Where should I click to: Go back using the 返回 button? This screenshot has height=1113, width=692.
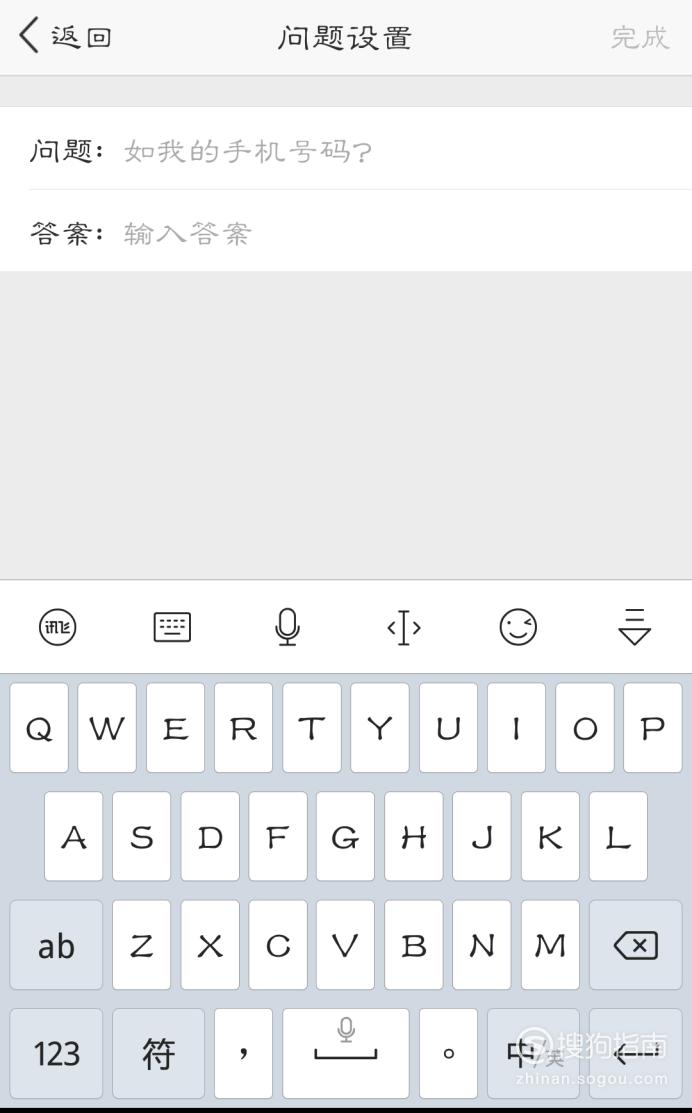tap(65, 36)
